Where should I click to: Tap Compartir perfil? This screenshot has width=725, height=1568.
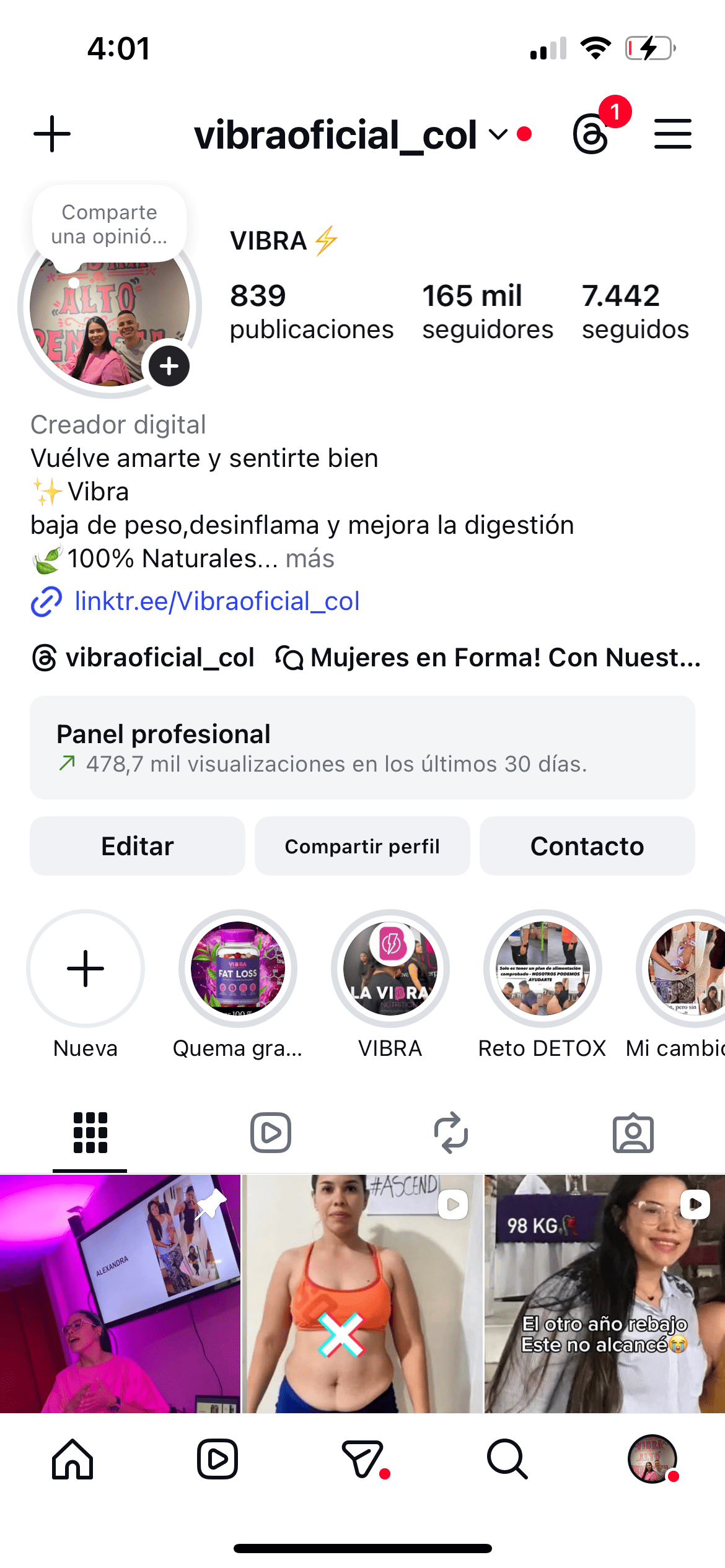point(362,846)
